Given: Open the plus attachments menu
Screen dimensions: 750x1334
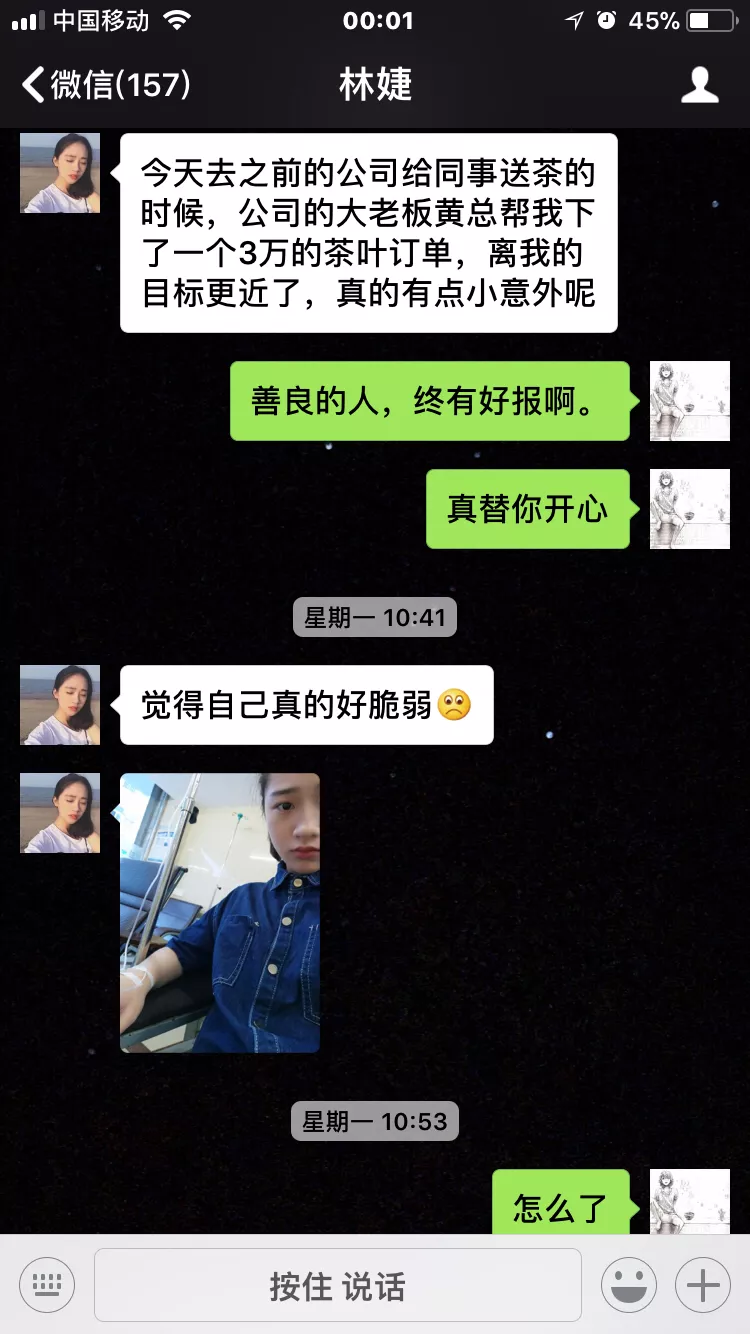Looking at the screenshot, I should coord(703,1285).
